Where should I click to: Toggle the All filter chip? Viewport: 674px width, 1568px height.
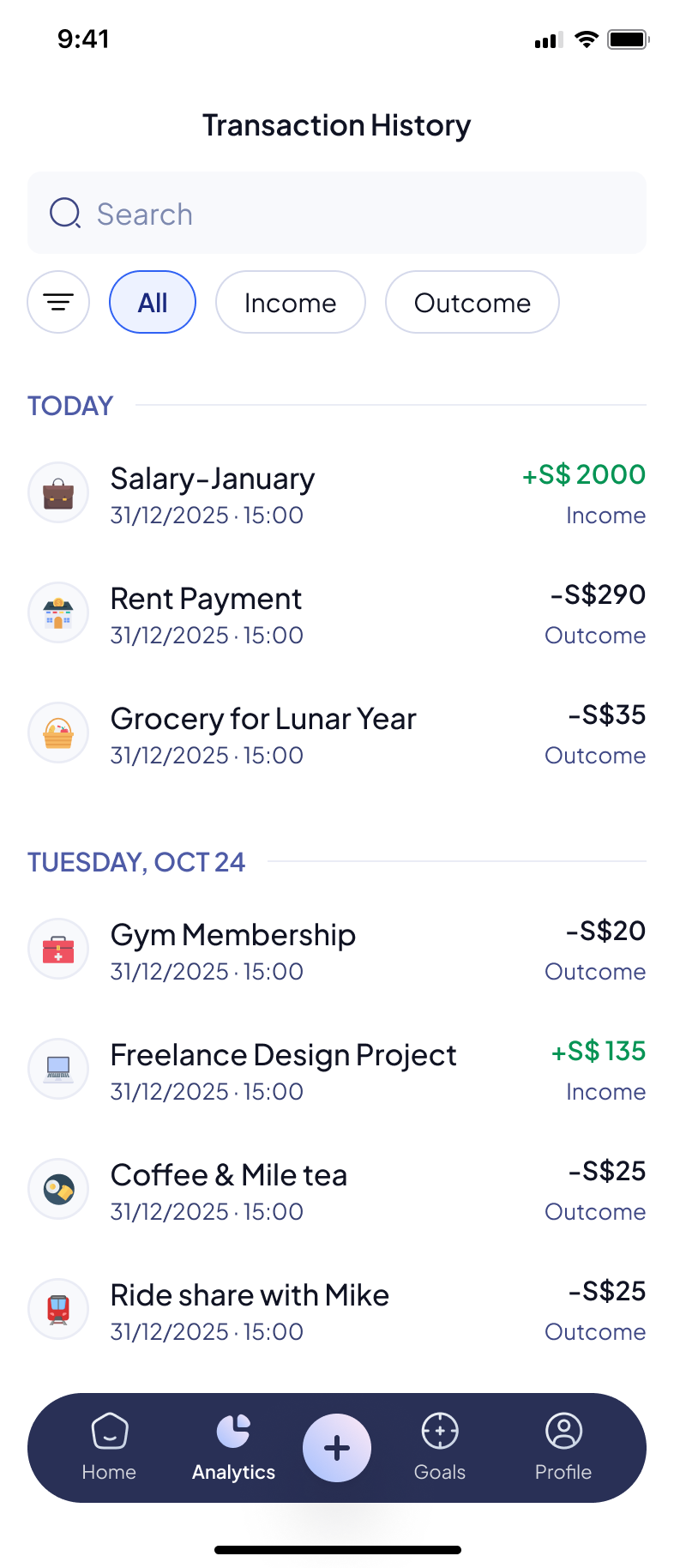(x=153, y=302)
